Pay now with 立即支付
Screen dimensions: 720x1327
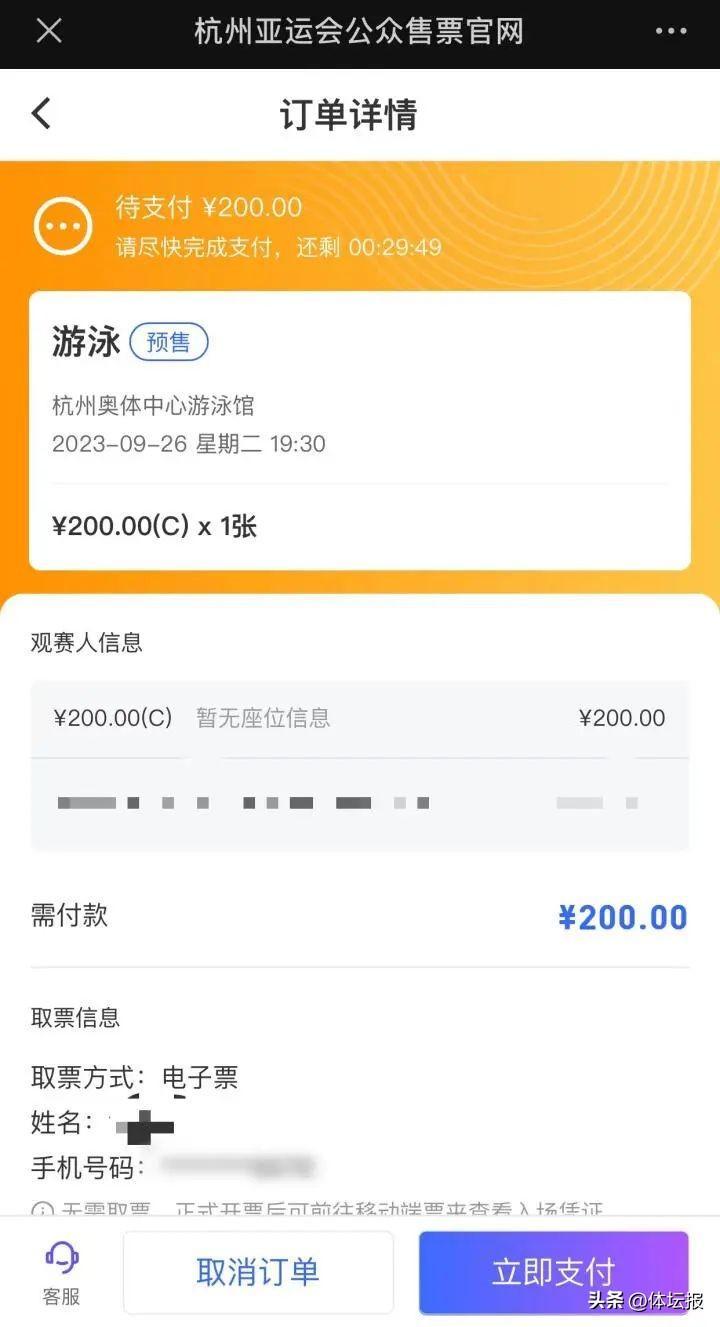[x=553, y=1271]
